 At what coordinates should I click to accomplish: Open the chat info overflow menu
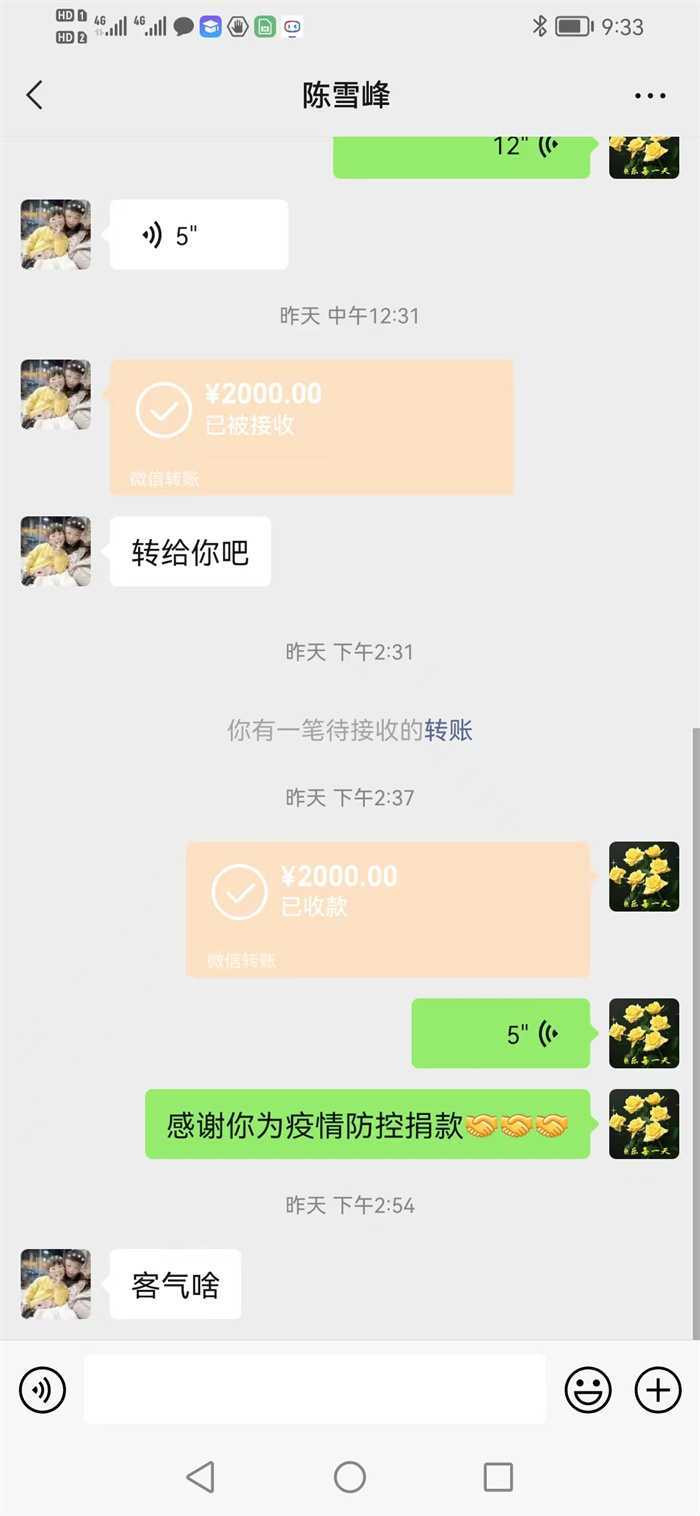pos(650,96)
